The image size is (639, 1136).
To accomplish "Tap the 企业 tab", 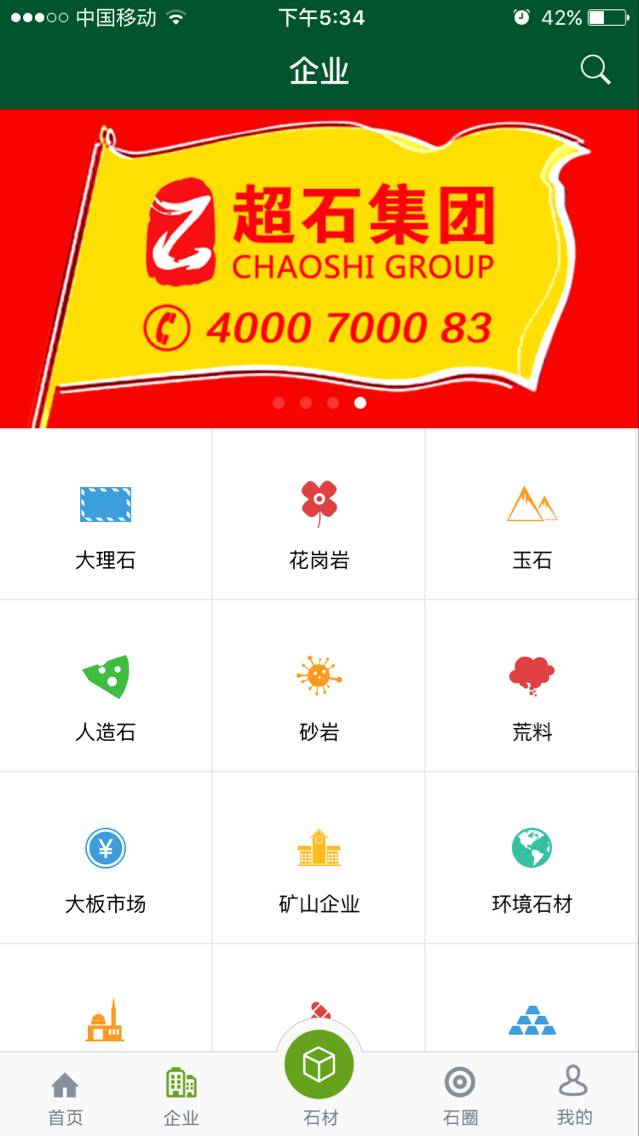I will 181,1097.
